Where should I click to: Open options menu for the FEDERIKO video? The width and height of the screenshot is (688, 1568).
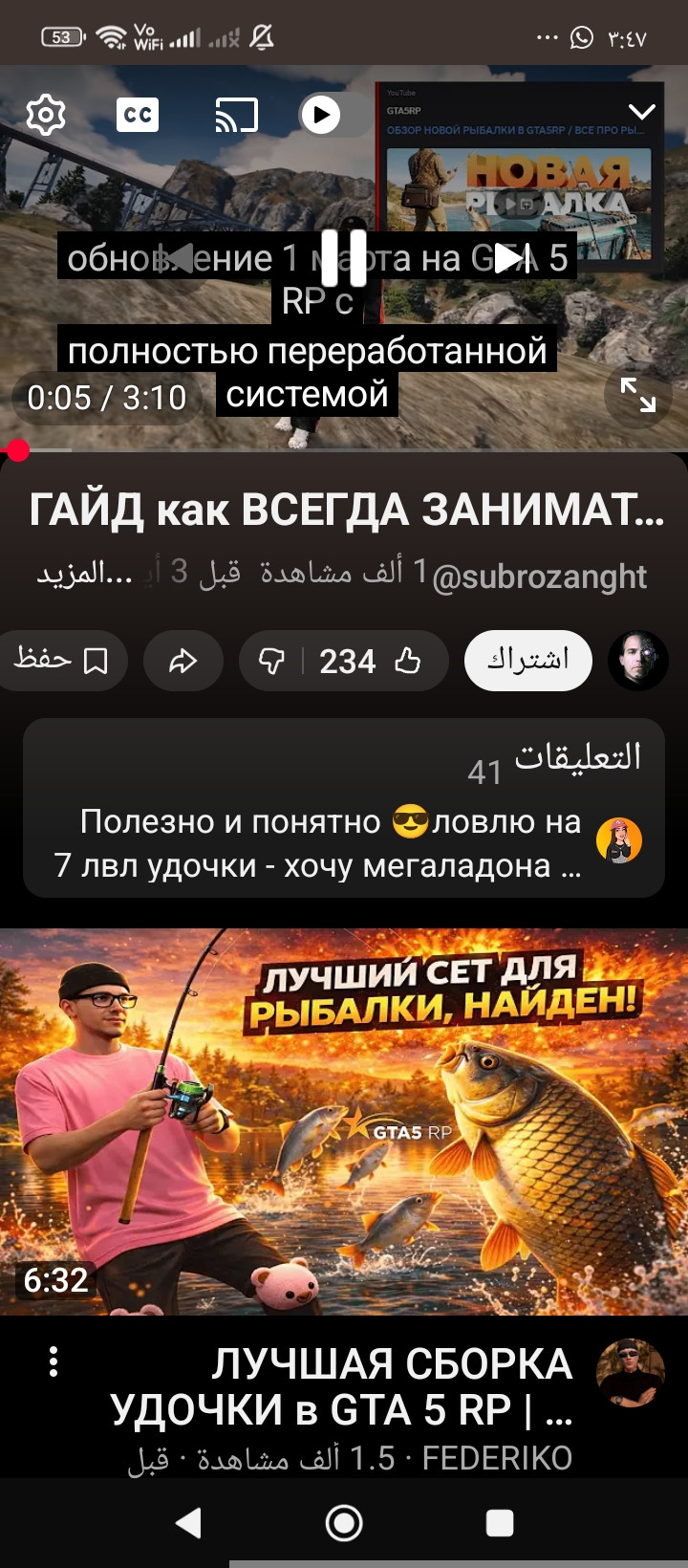(54, 1361)
